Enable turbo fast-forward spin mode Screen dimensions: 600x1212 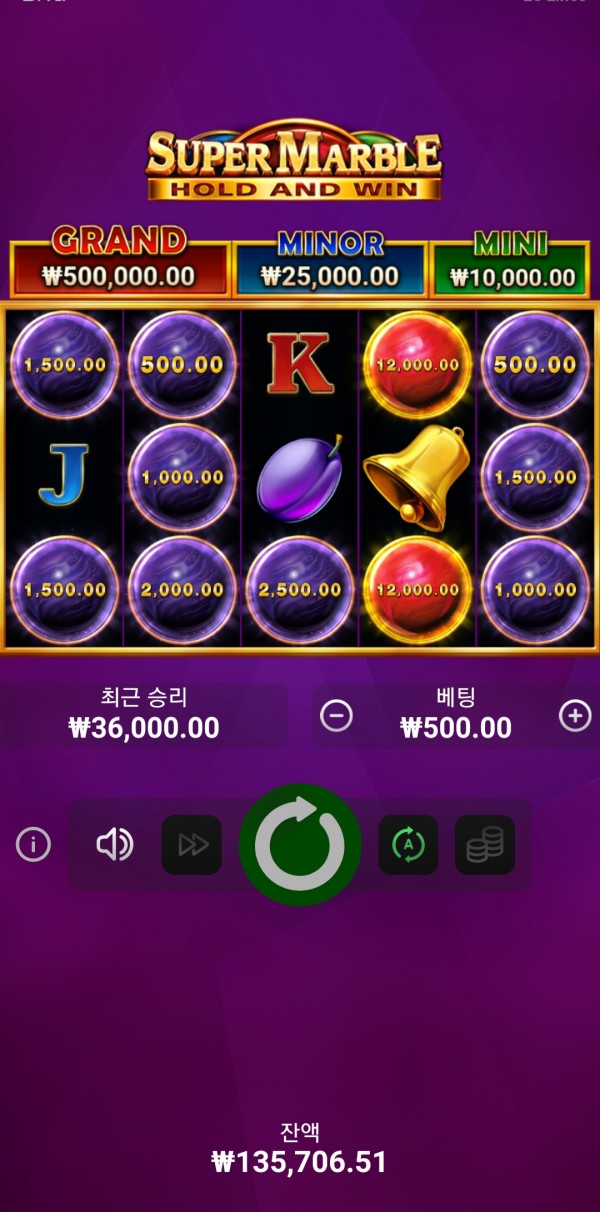tap(192, 845)
